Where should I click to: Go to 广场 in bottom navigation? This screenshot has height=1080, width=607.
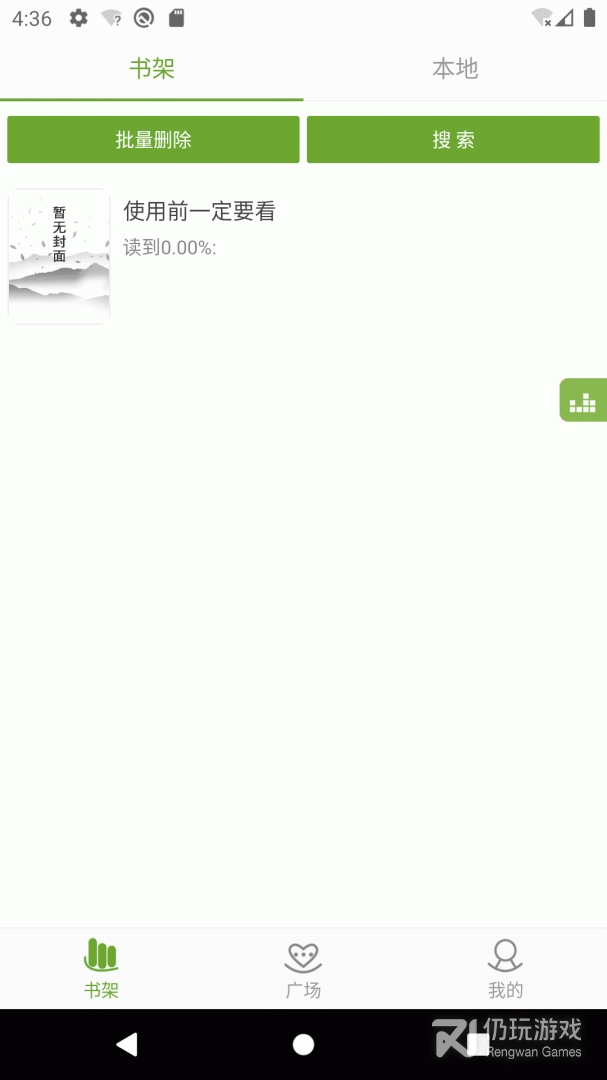pos(303,968)
